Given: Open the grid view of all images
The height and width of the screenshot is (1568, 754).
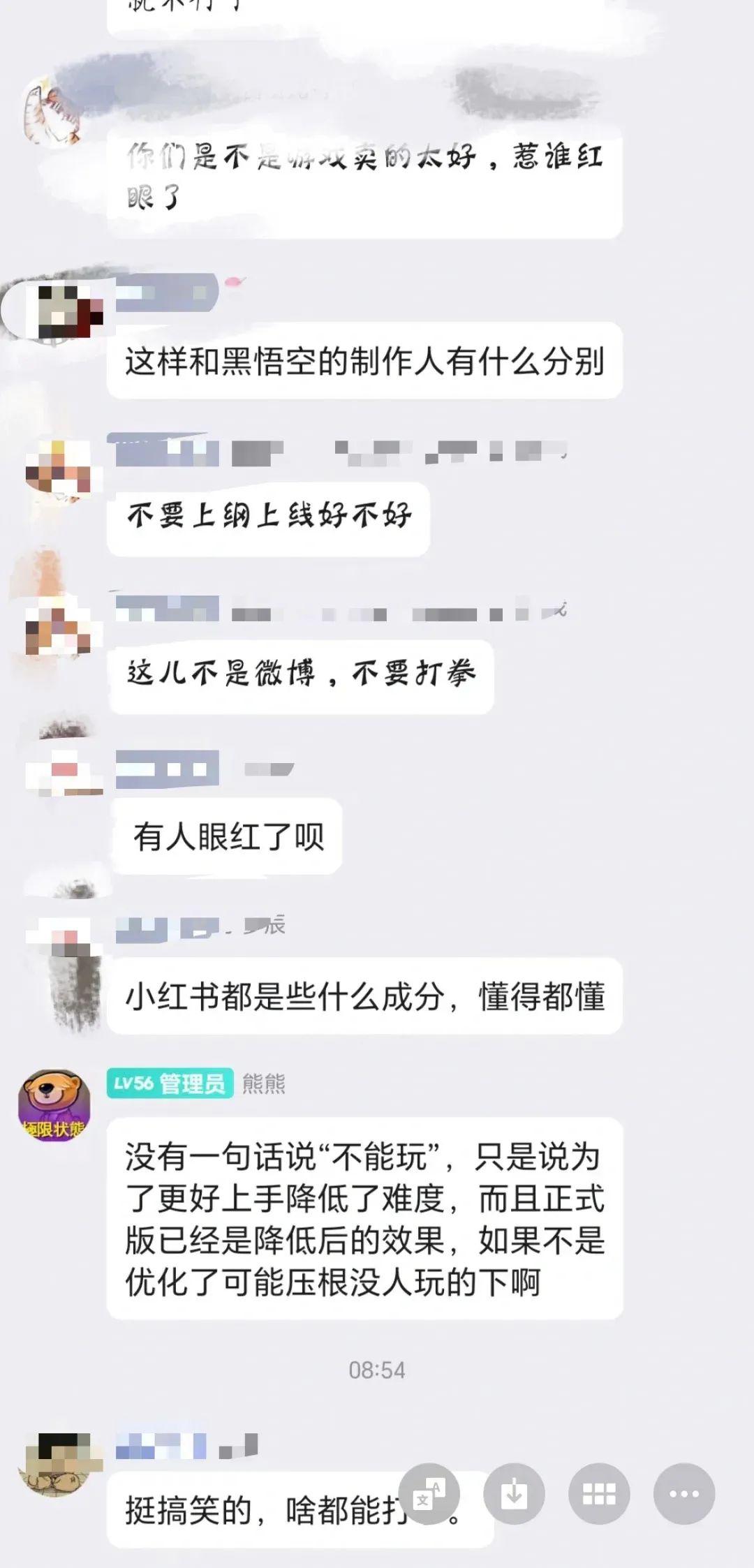Looking at the screenshot, I should tap(599, 1494).
